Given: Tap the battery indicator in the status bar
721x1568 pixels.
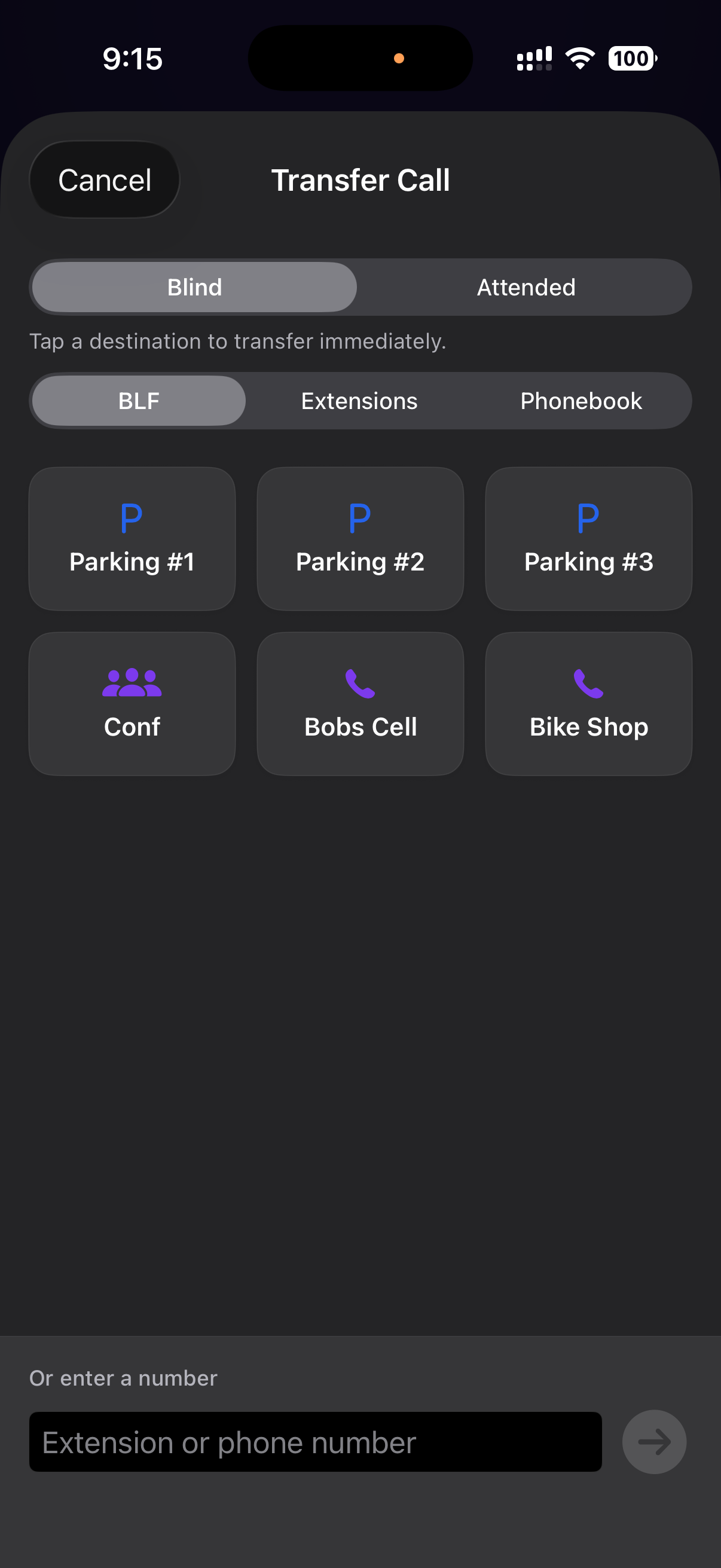Looking at the screenshot, I should [x=631, y=58].
